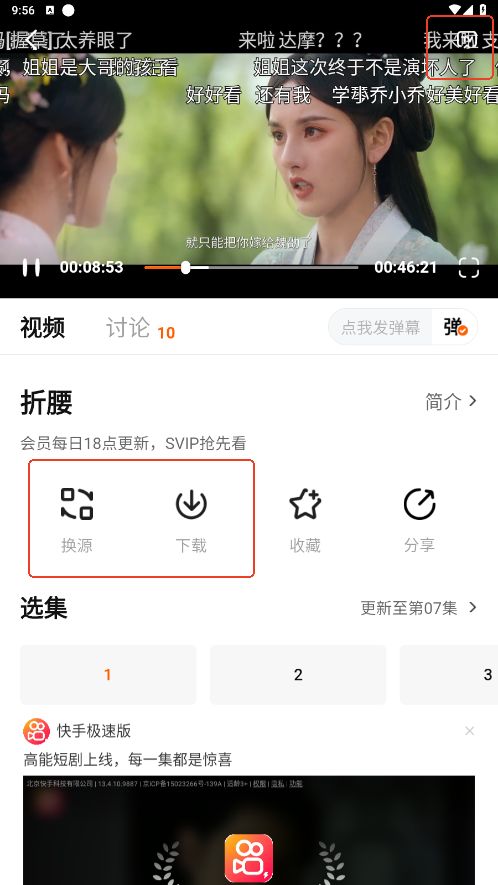The image size is (498, 885).
Task: Go back using the top-left arrow
Action: coord(34,40)
